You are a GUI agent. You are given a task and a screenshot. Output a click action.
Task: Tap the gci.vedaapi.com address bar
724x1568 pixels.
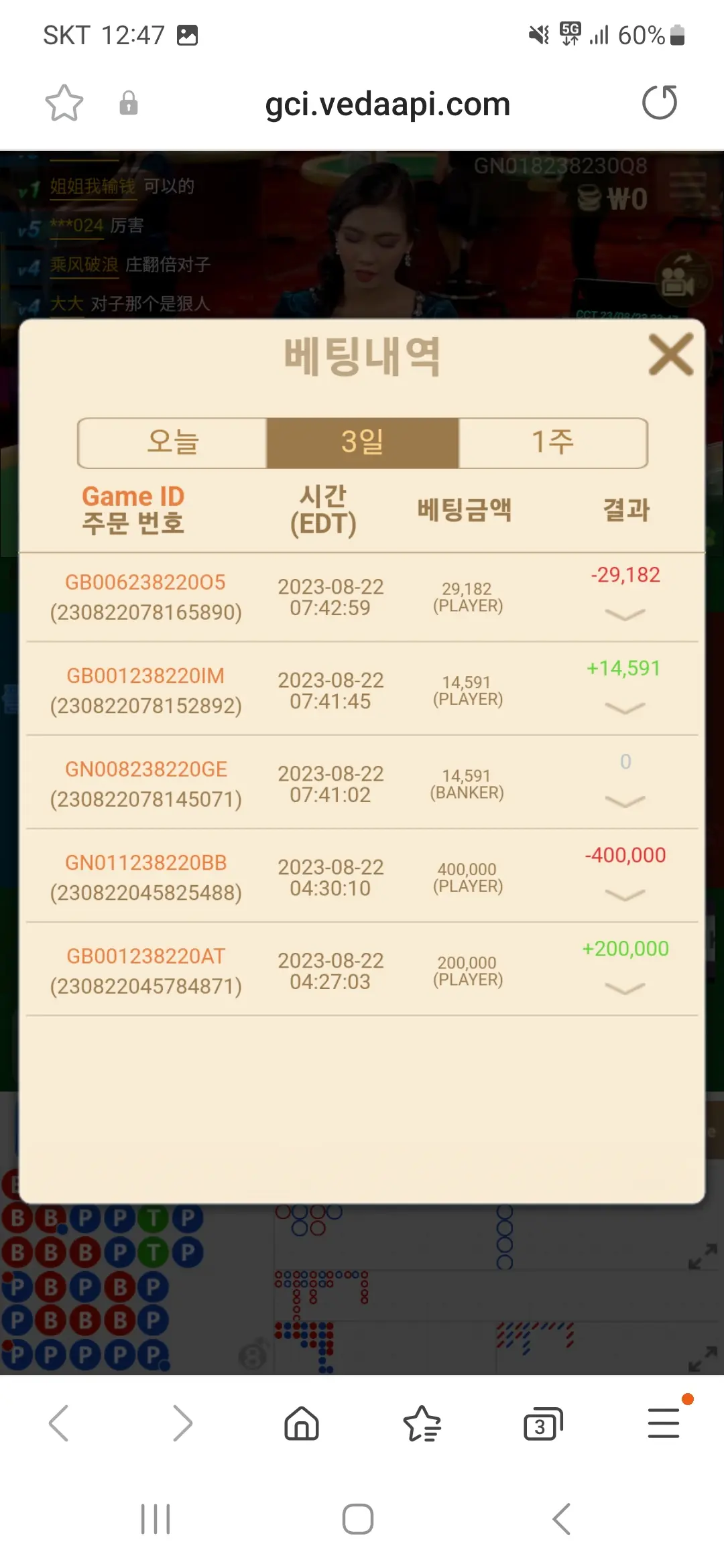pos(387,104)
